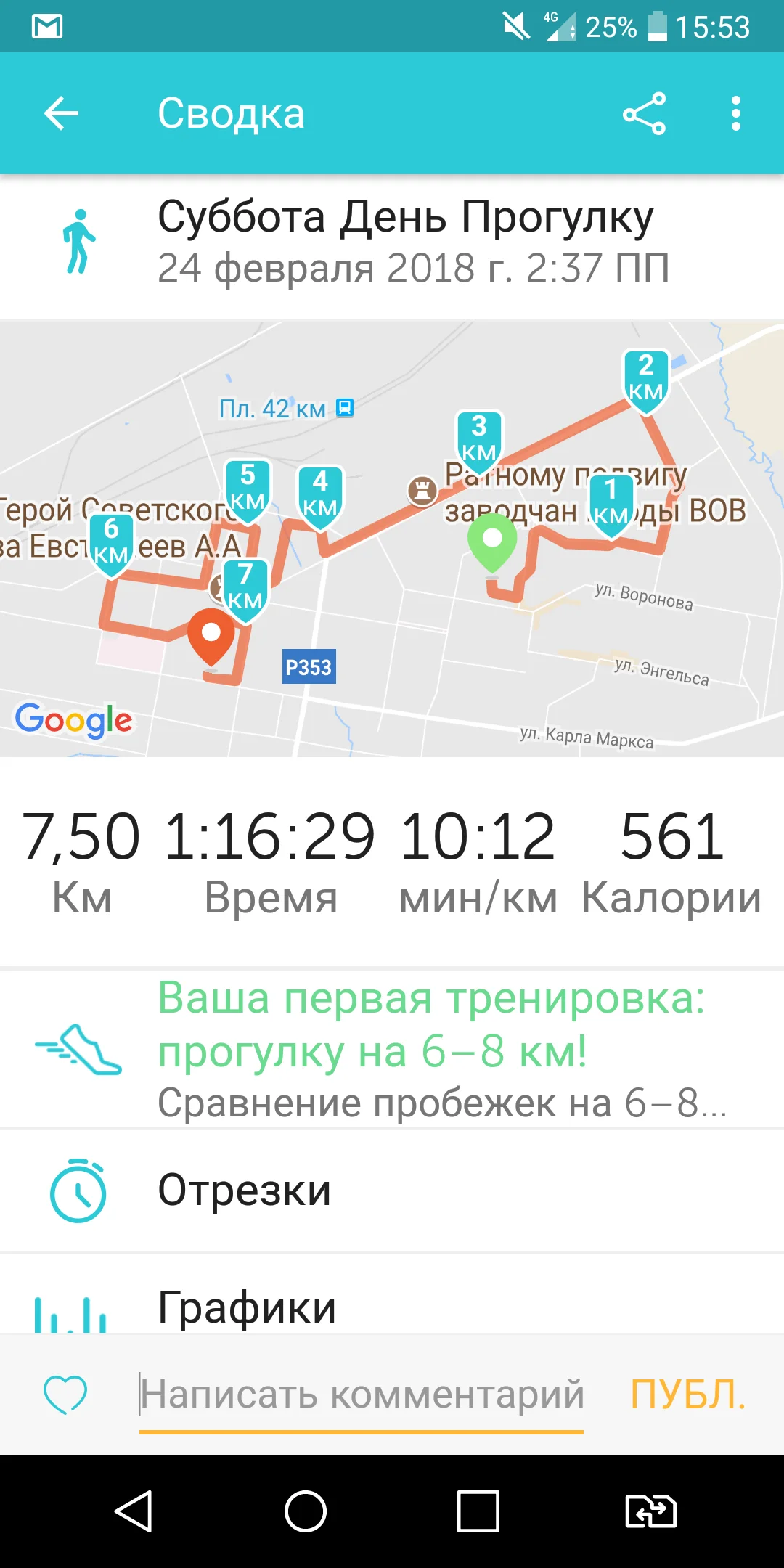784x1568 pixels.
Task: Open recent apps from the navigation bar
Action: (478, 1511)
